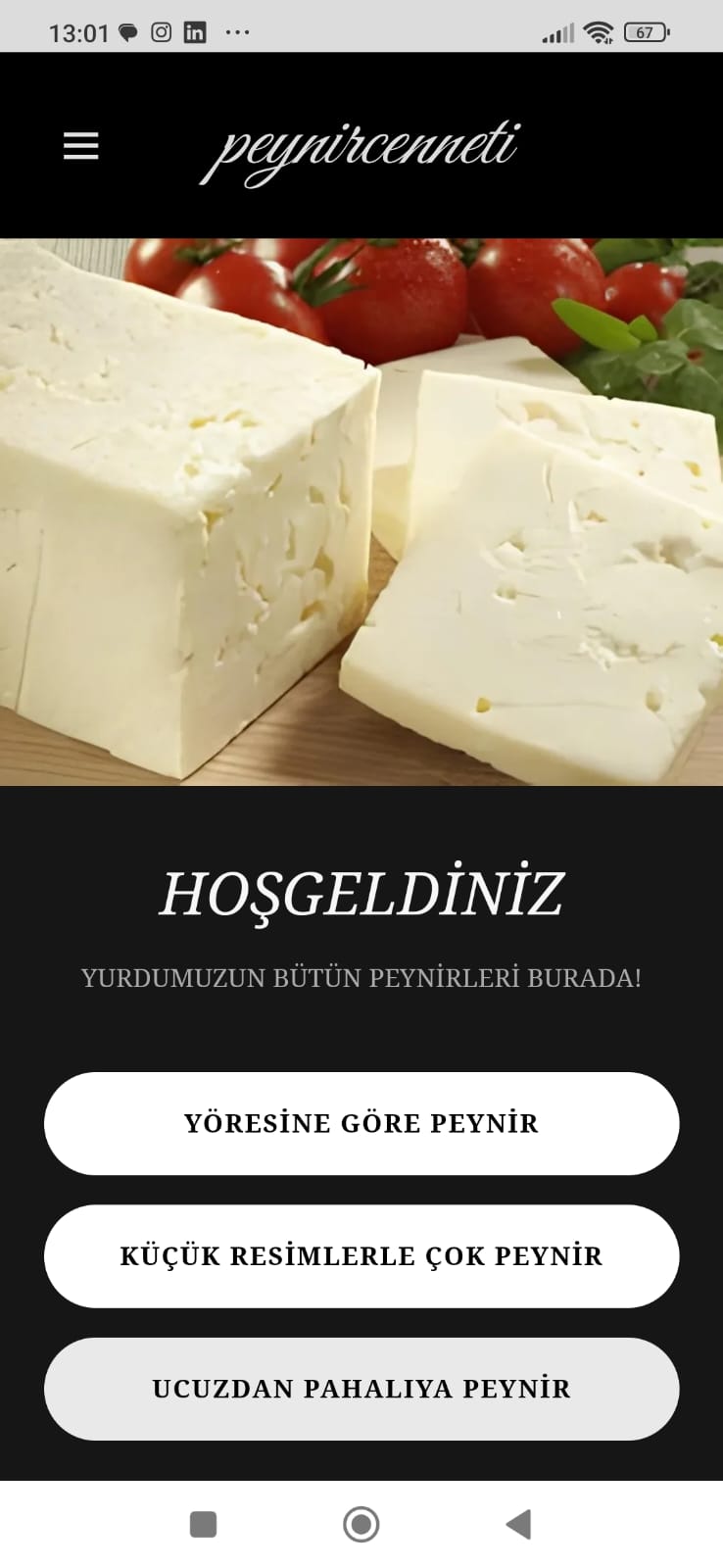Select YÖRESİNE GÖRE PEYNİR
723x1568 pixels.
[361, 1124]
